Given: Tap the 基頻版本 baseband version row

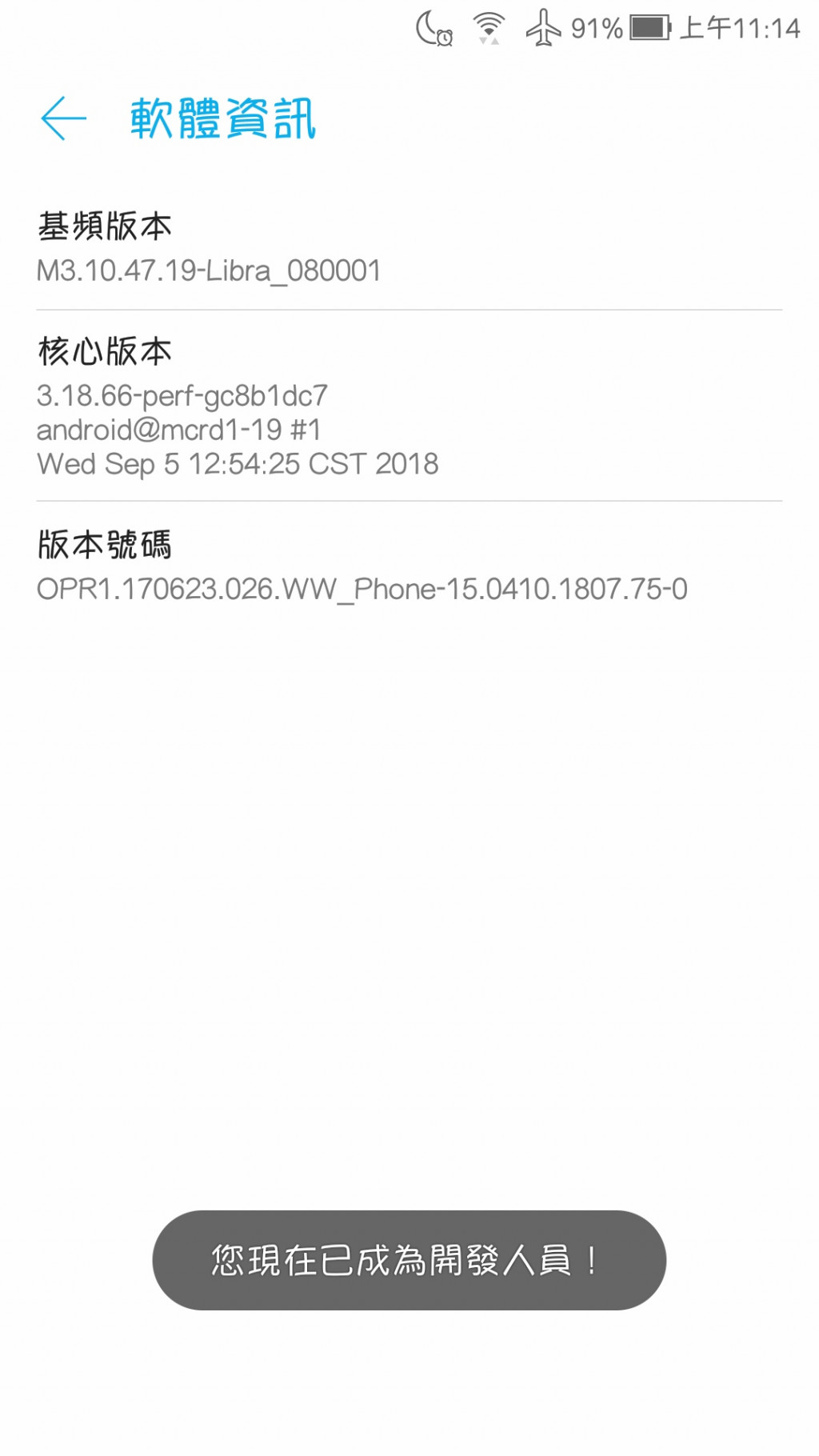Looking at the screenshot, I should pyautogui.click(x=208, y=248).
